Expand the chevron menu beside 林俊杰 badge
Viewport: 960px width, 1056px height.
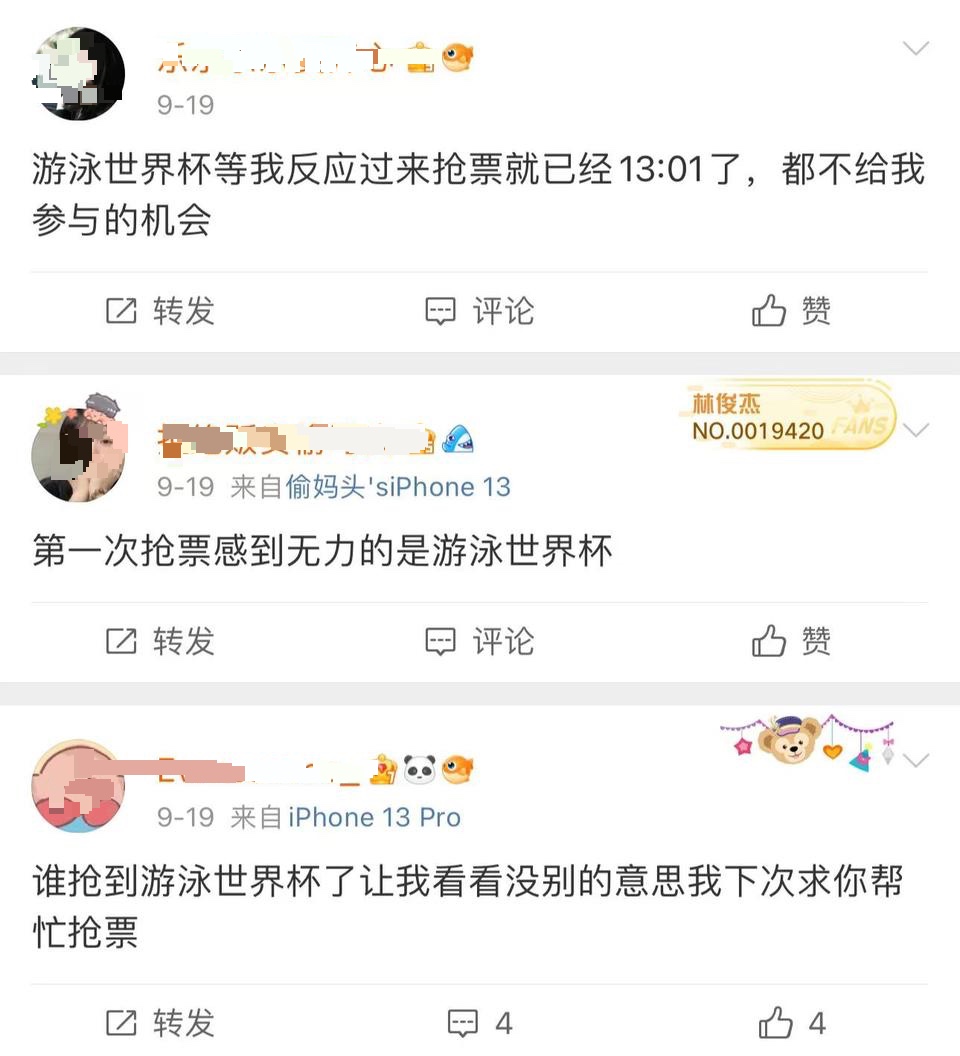tap(915, 430)
